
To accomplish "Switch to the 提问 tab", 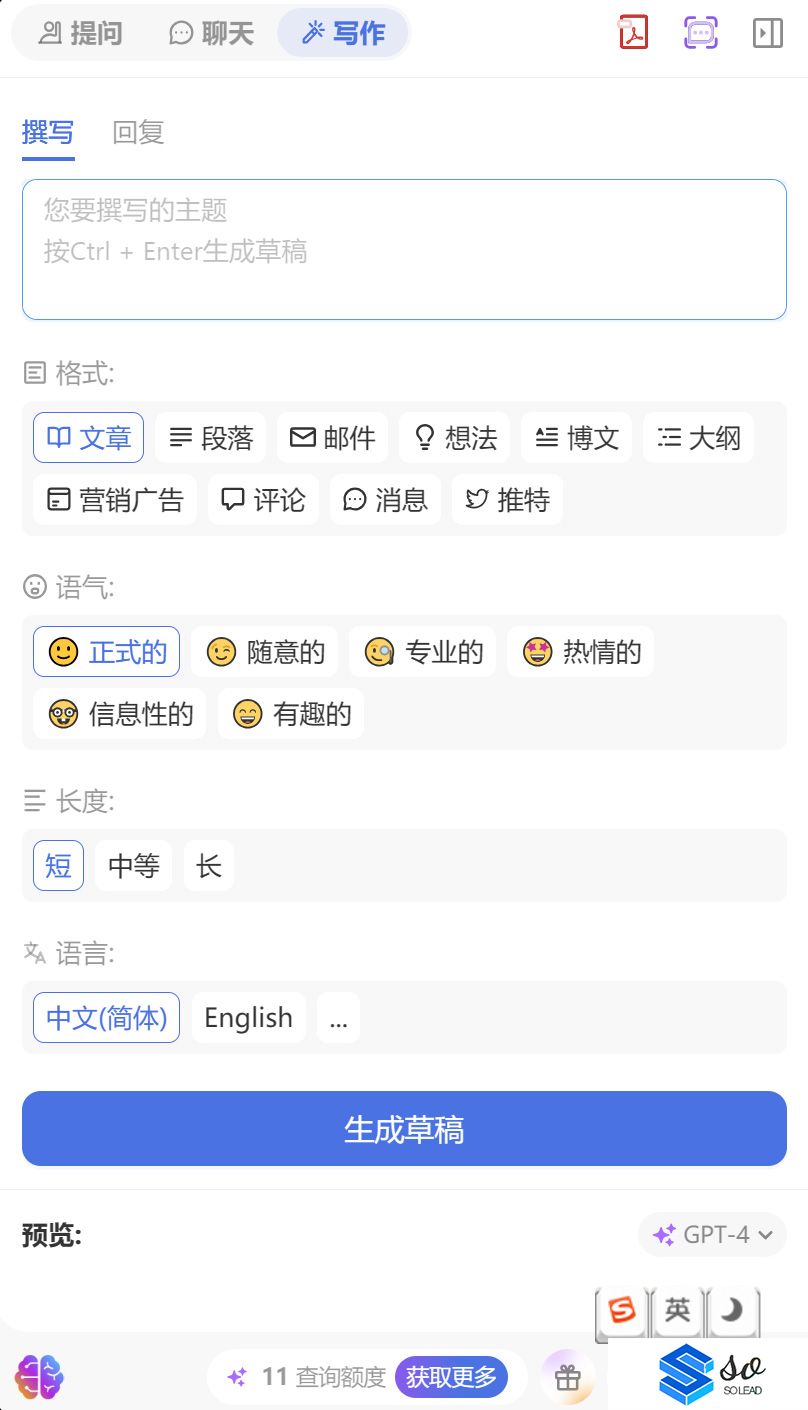I will coord(80,33).
